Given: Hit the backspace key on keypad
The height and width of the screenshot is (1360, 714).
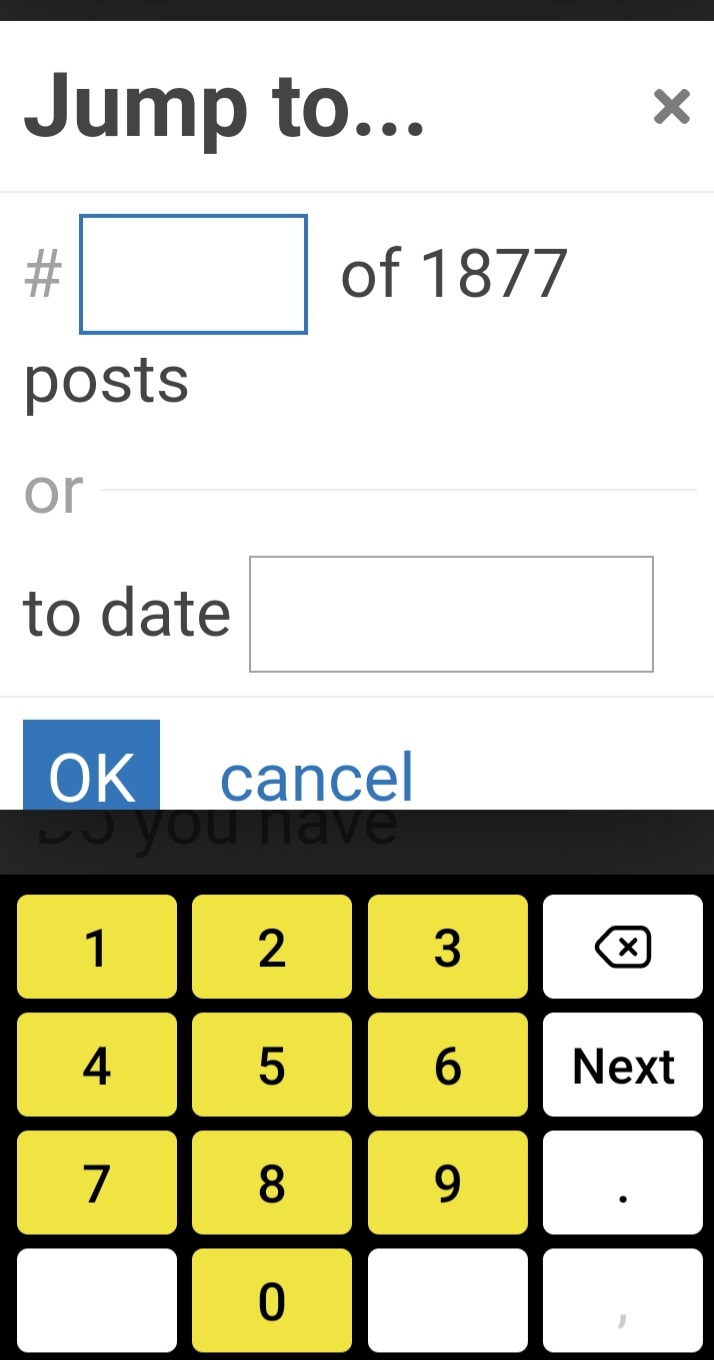Looking at the screenshot, I should point(623,946).
